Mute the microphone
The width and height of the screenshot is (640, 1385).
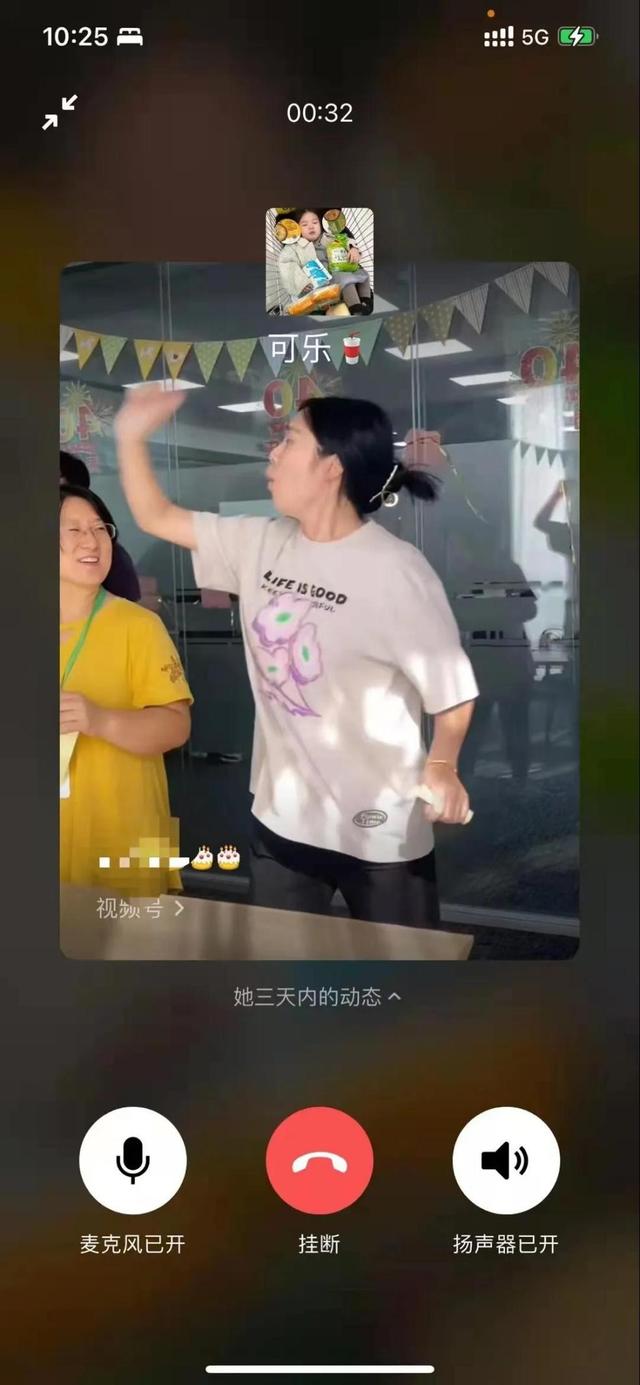[132, 1160]
